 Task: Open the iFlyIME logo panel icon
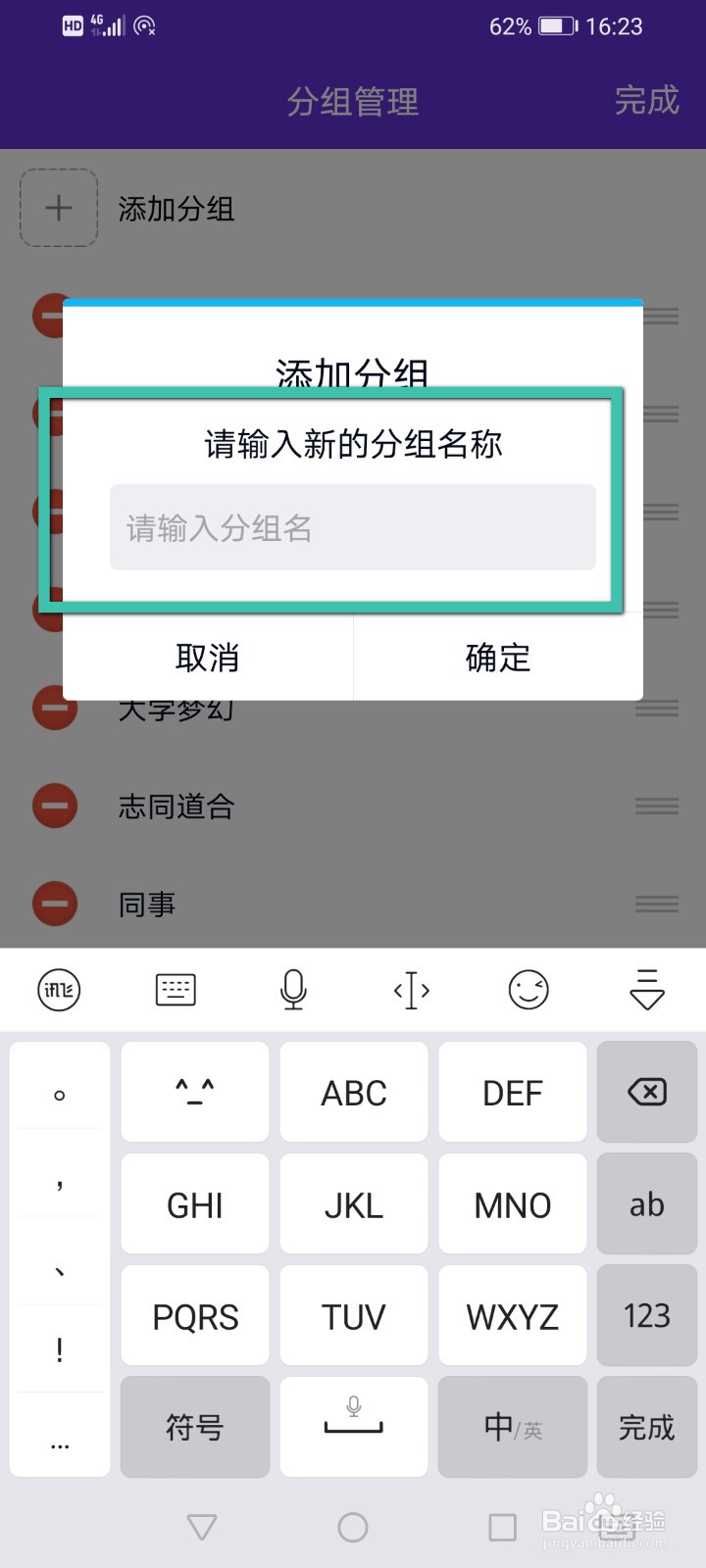click(59, 990)
